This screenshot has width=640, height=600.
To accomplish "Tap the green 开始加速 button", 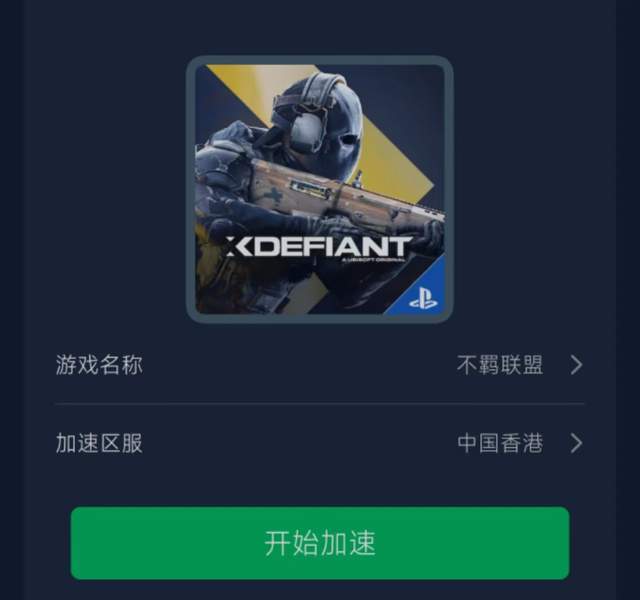I will [x=320, y=543].
